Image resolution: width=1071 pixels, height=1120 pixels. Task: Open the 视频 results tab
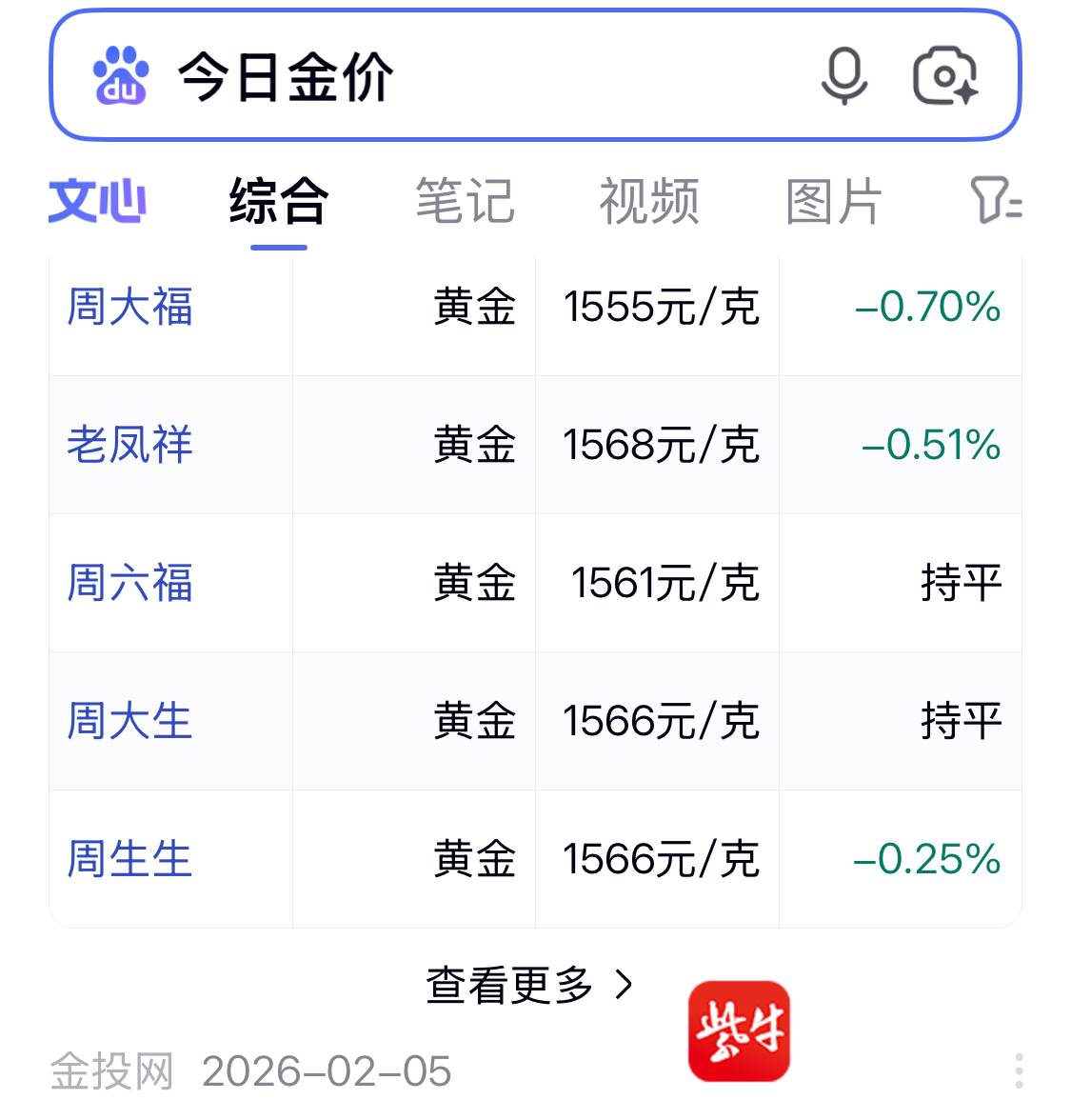pos(649,202)
